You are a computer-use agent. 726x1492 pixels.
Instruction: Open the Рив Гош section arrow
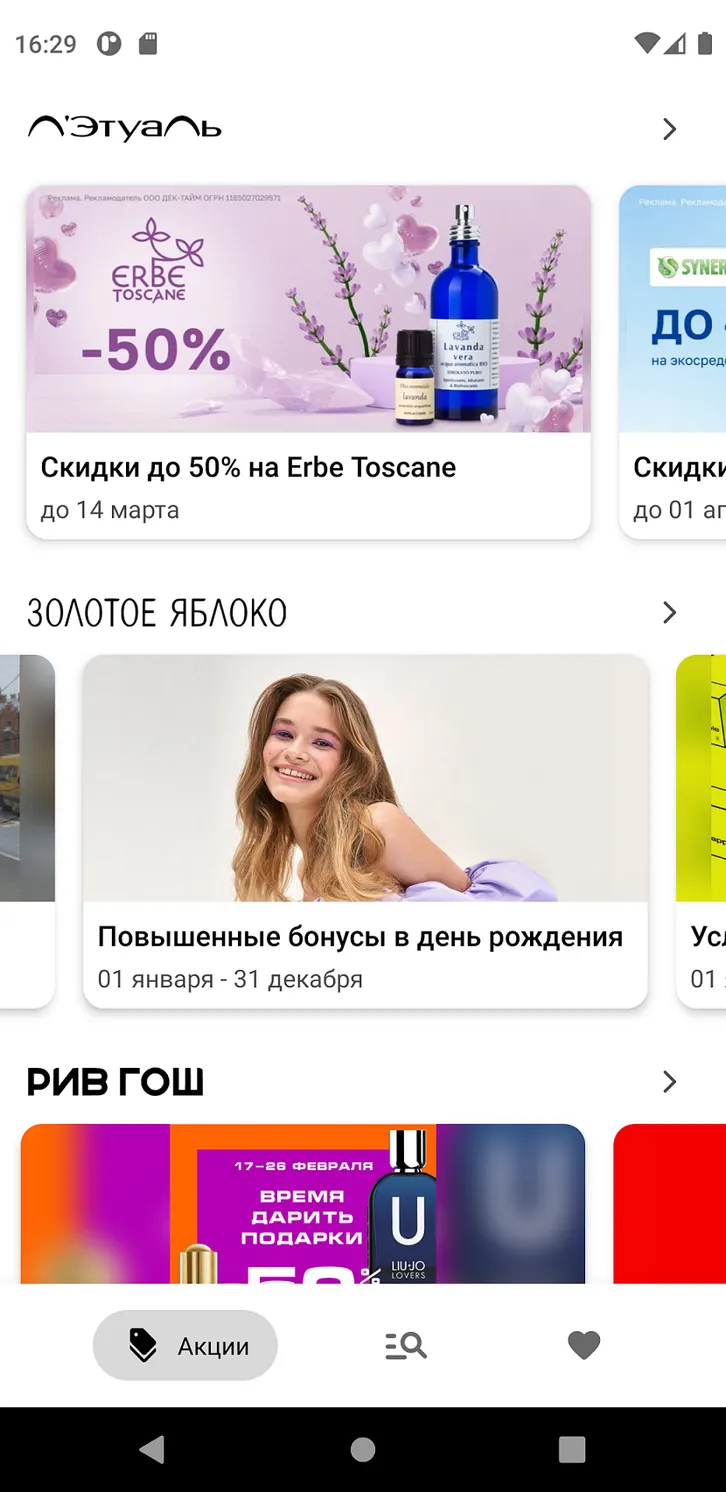(669, 1081)
